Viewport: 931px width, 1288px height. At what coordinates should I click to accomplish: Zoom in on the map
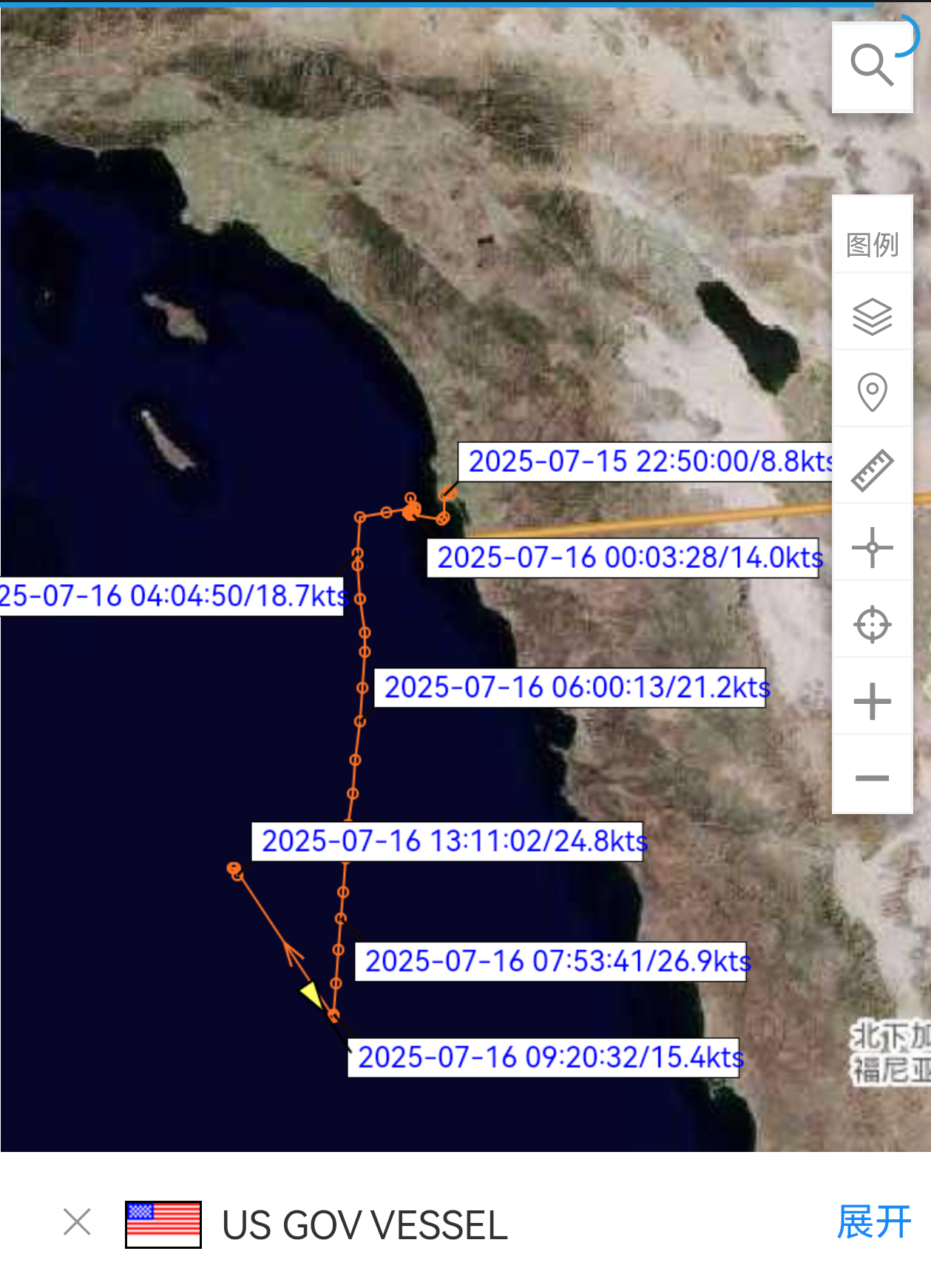pos(872,701)
